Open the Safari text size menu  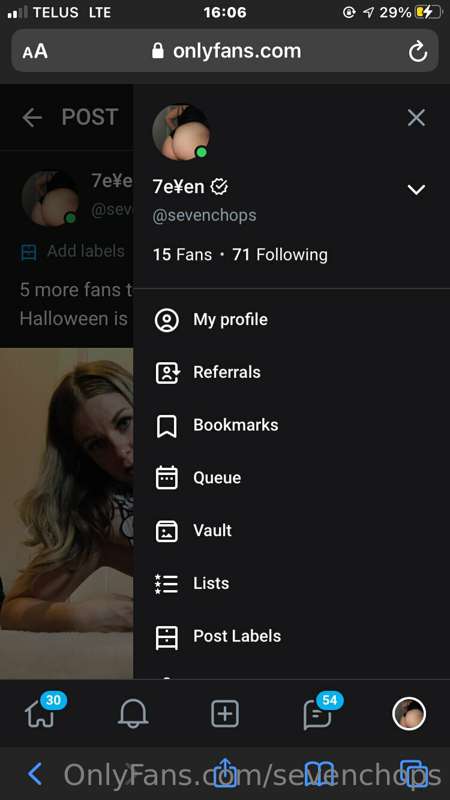pos(35,52)
